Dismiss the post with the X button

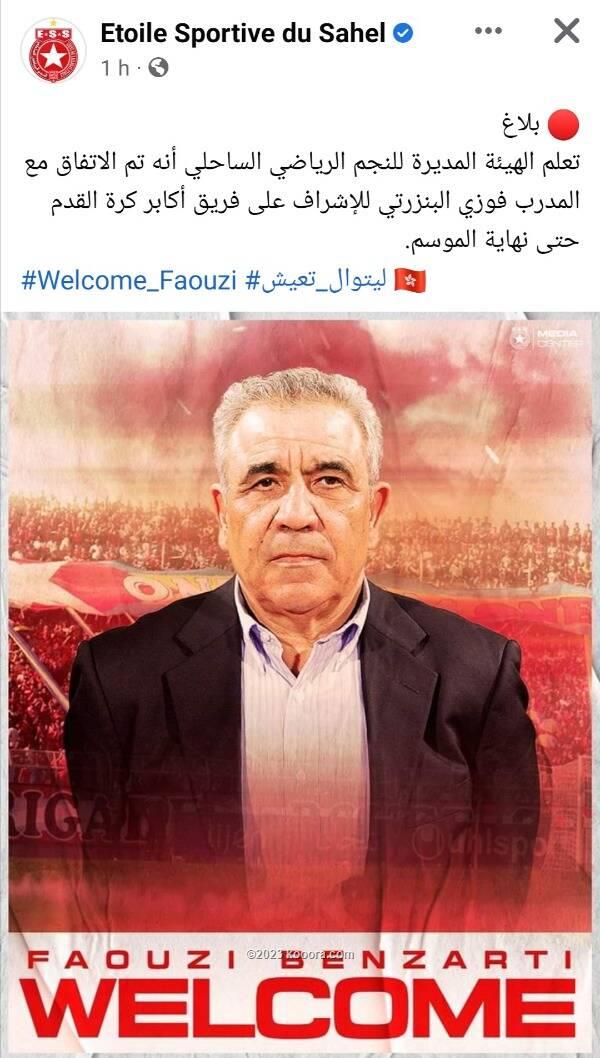566,31
